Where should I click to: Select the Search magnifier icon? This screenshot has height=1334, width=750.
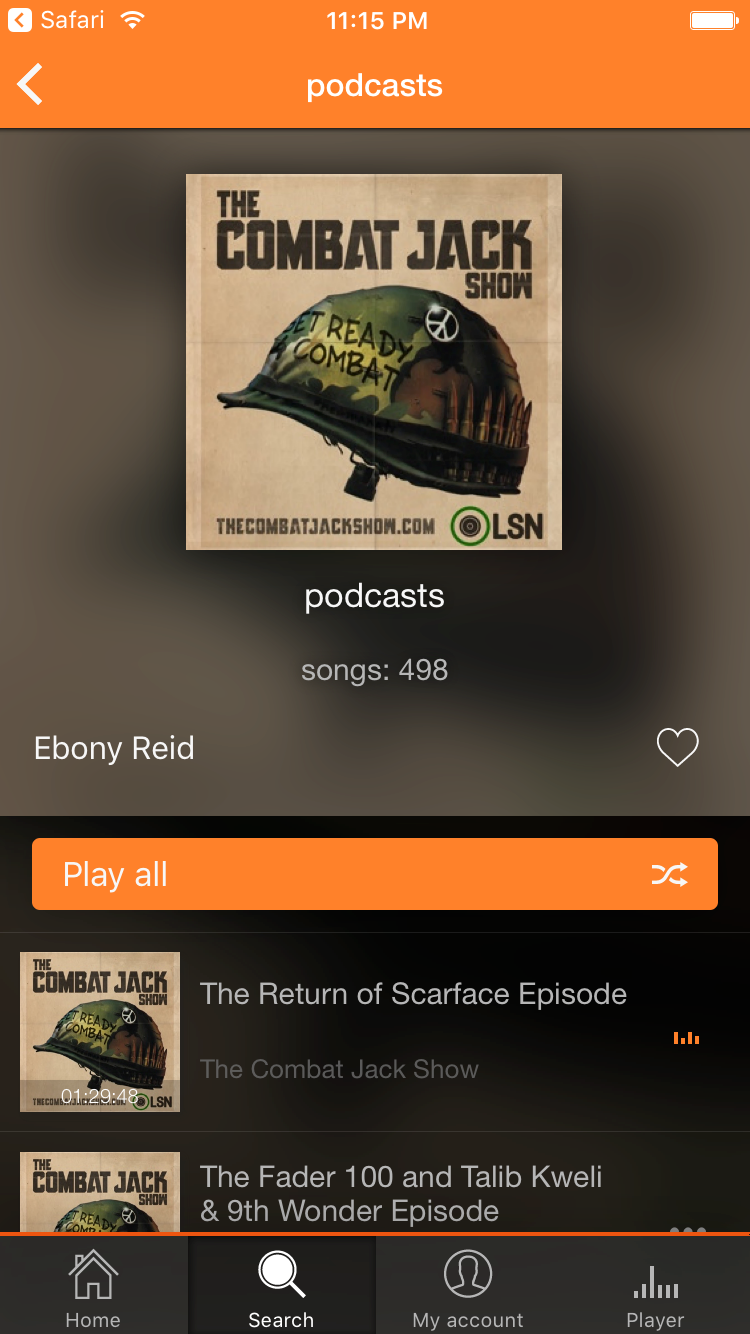point(280,1274)
